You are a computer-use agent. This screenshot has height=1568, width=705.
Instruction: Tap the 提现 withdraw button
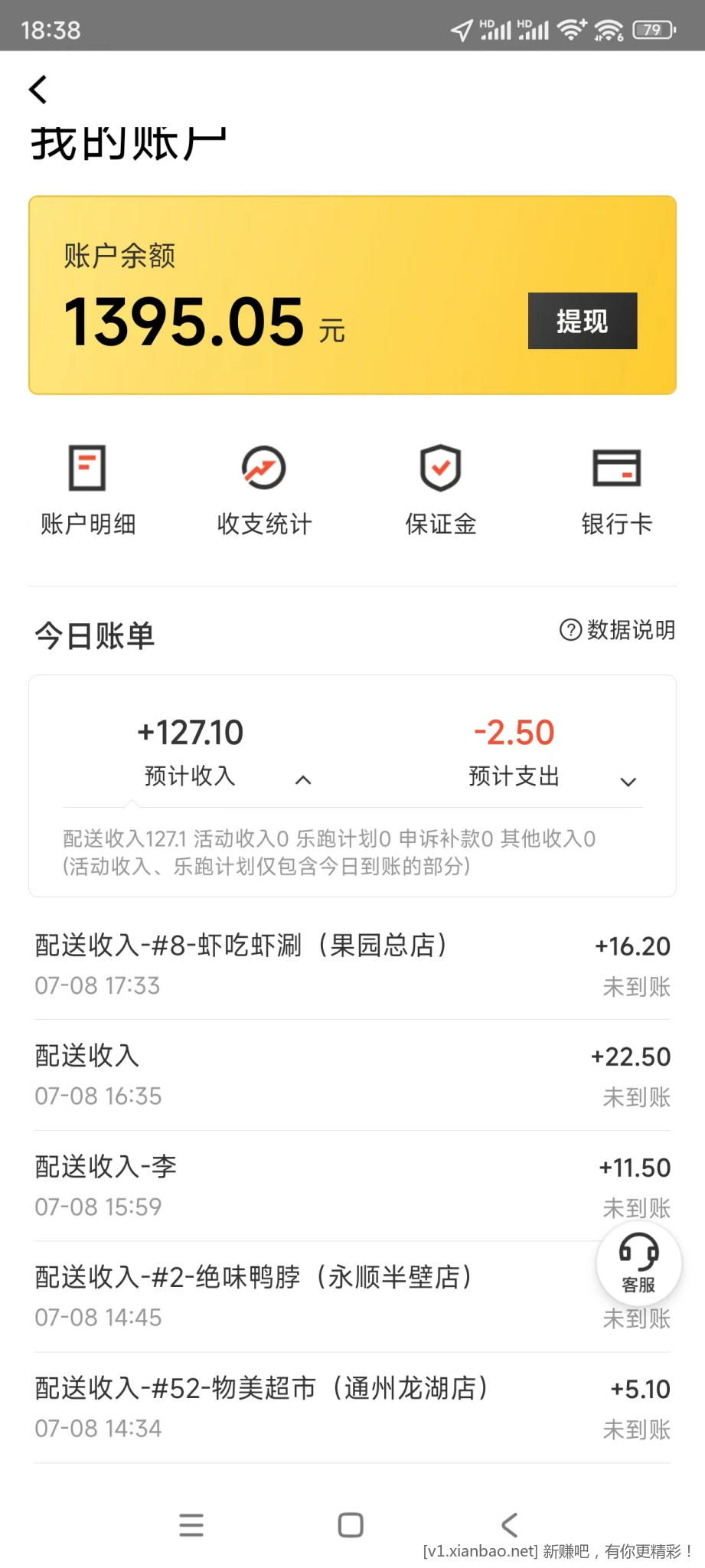click(x=582, y=321)
